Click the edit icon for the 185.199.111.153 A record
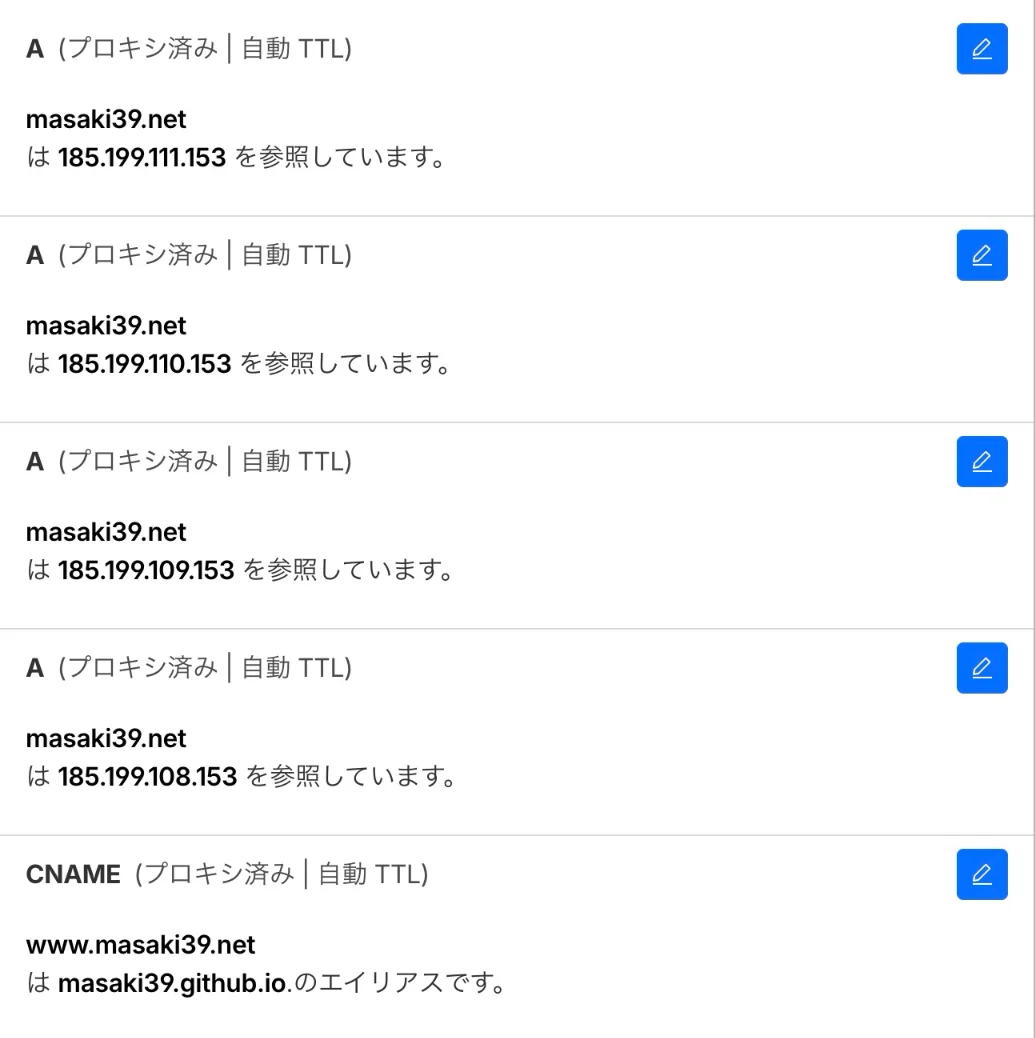The height and width of the screenshot is (1038, 1035). (982, 48)
